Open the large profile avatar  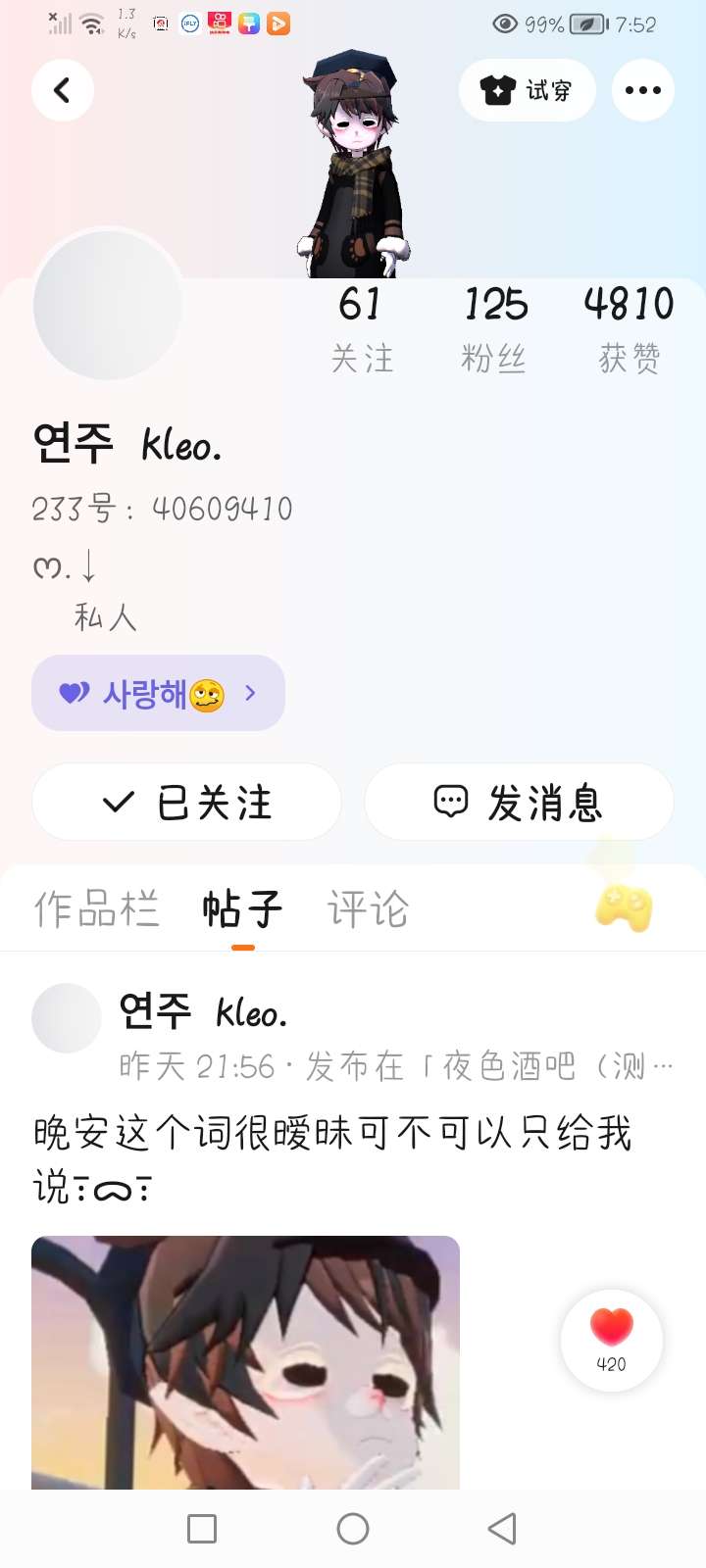[x=108, y=305]
